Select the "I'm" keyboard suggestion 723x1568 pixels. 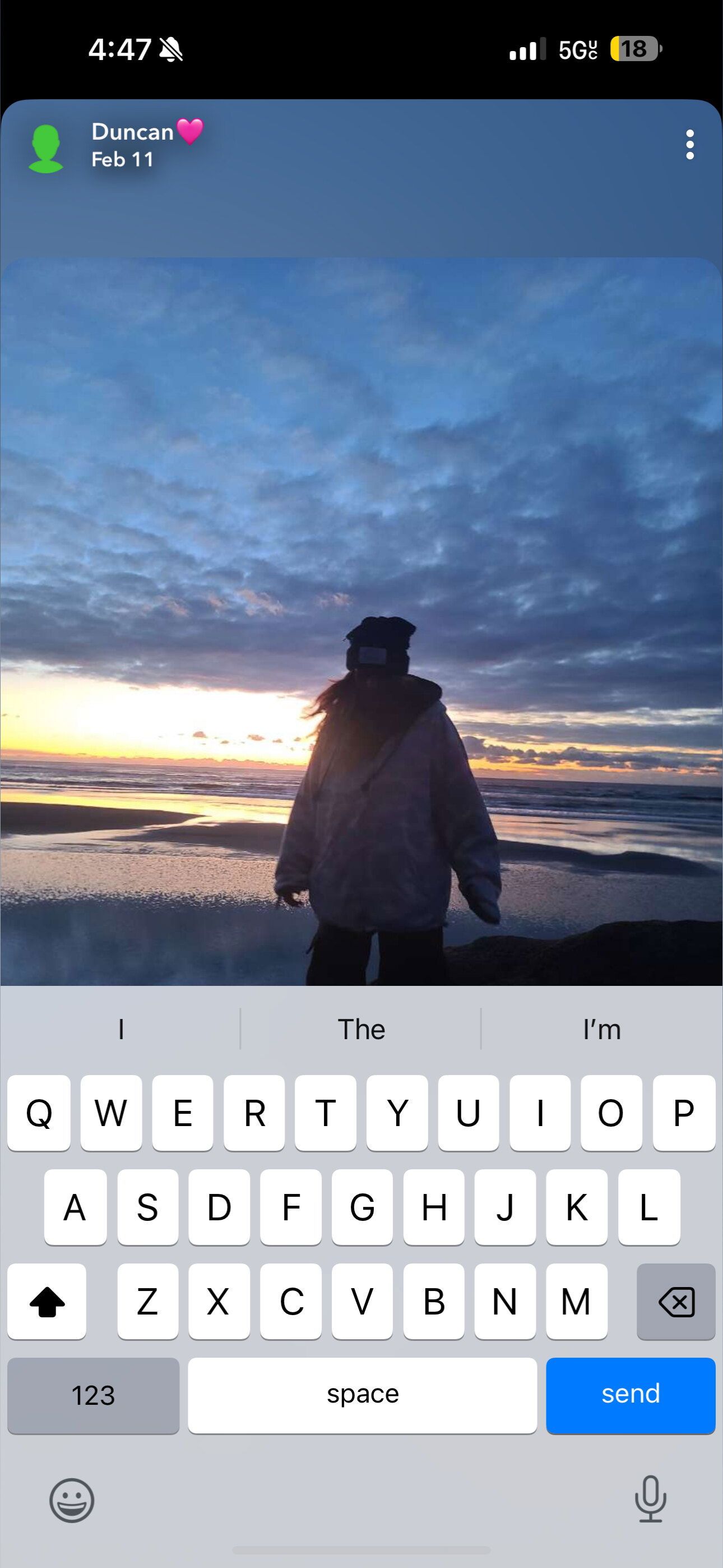click(x=601, y=1029)
